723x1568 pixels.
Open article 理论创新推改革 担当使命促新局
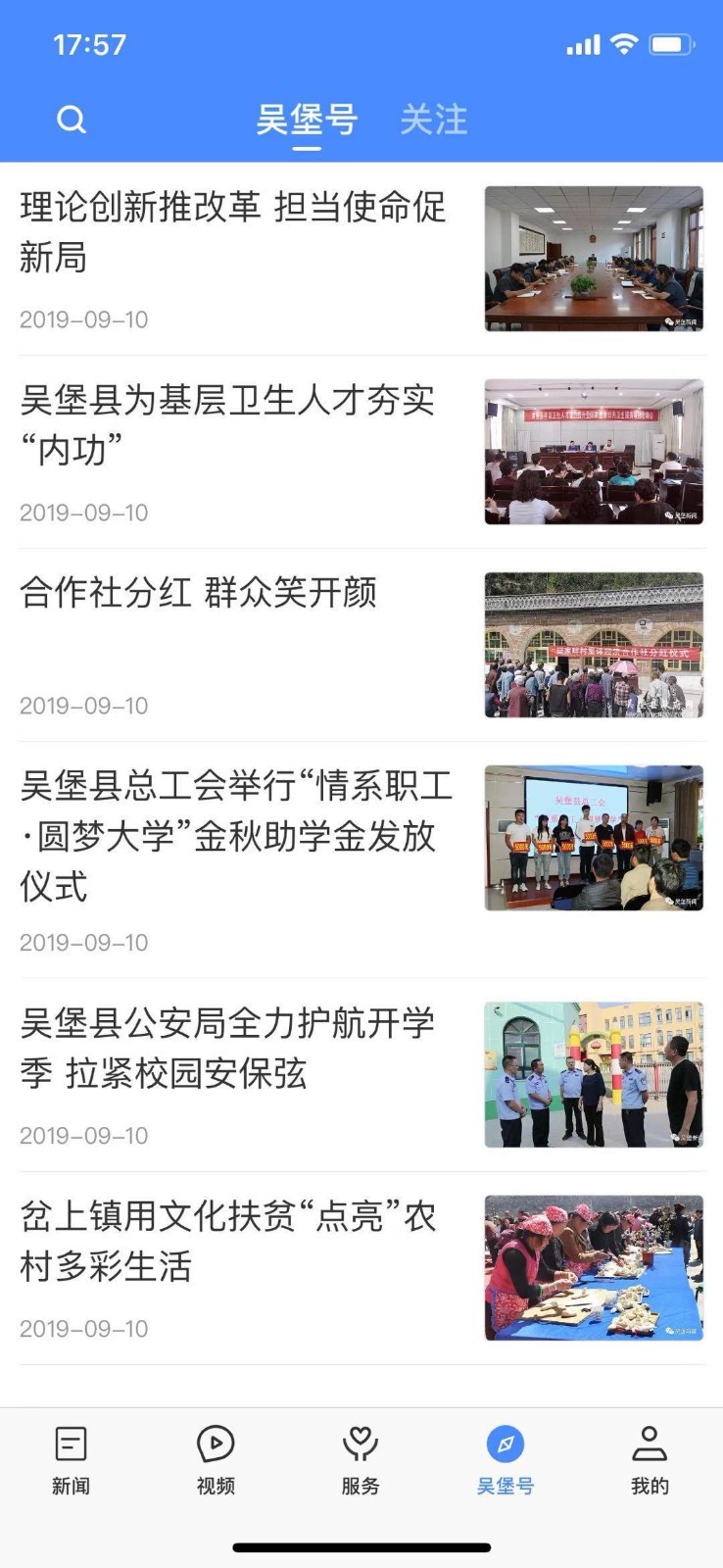tap(233, 232)
